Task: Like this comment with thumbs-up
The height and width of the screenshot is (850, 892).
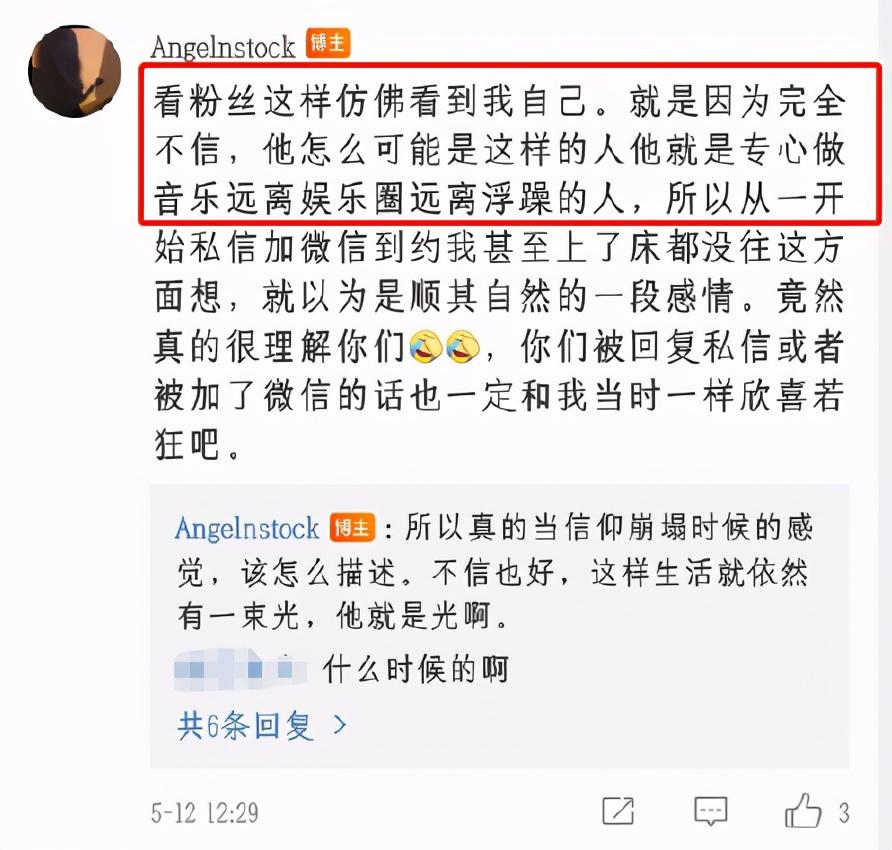Action: pyautogui.click(x=803, y=811)
